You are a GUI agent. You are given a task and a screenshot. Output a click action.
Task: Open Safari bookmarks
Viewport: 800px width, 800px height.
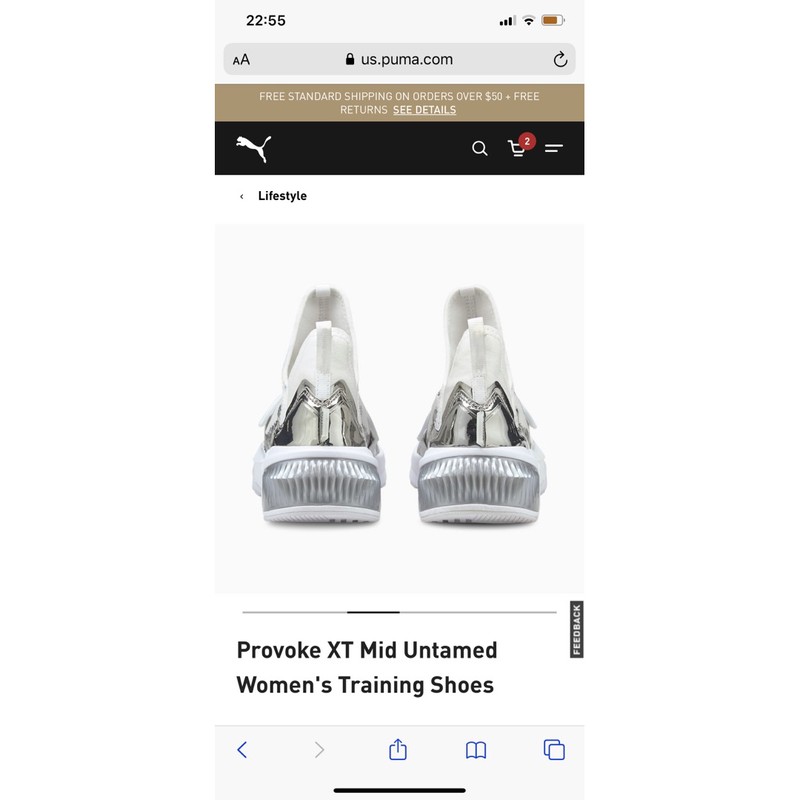(x=476, y=749)
